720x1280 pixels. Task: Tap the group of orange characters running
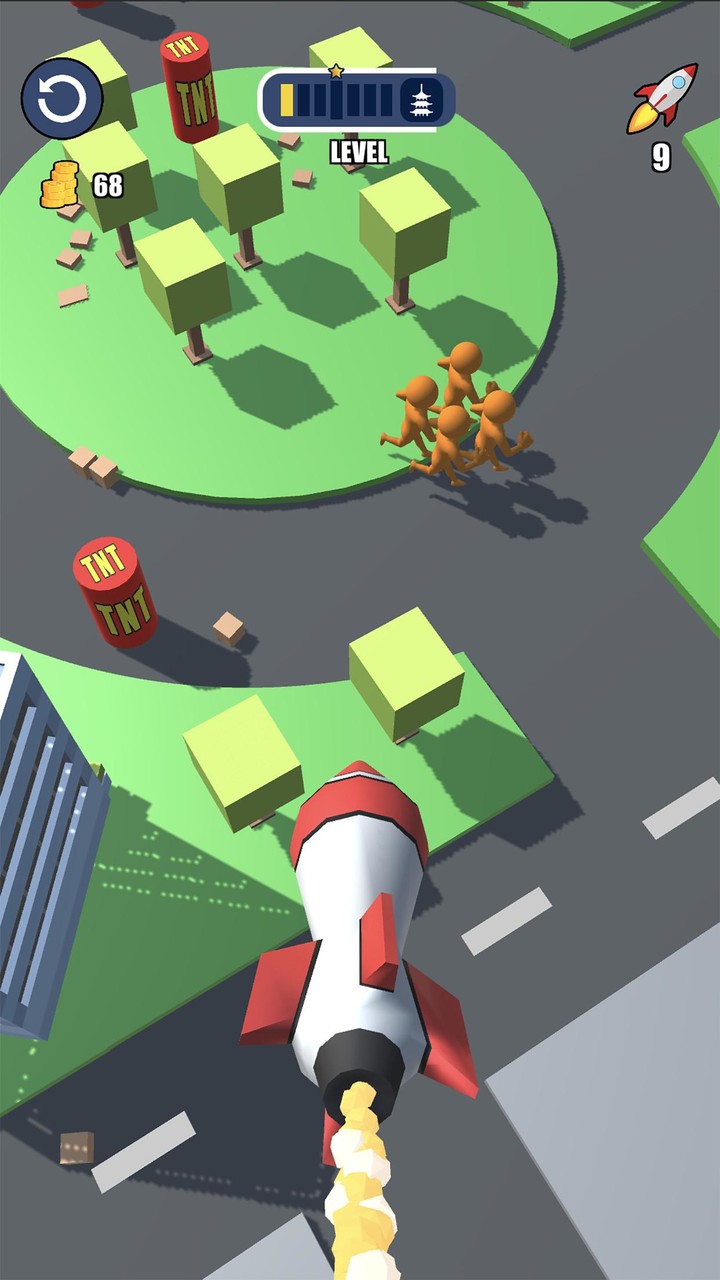tap(455, 410)
